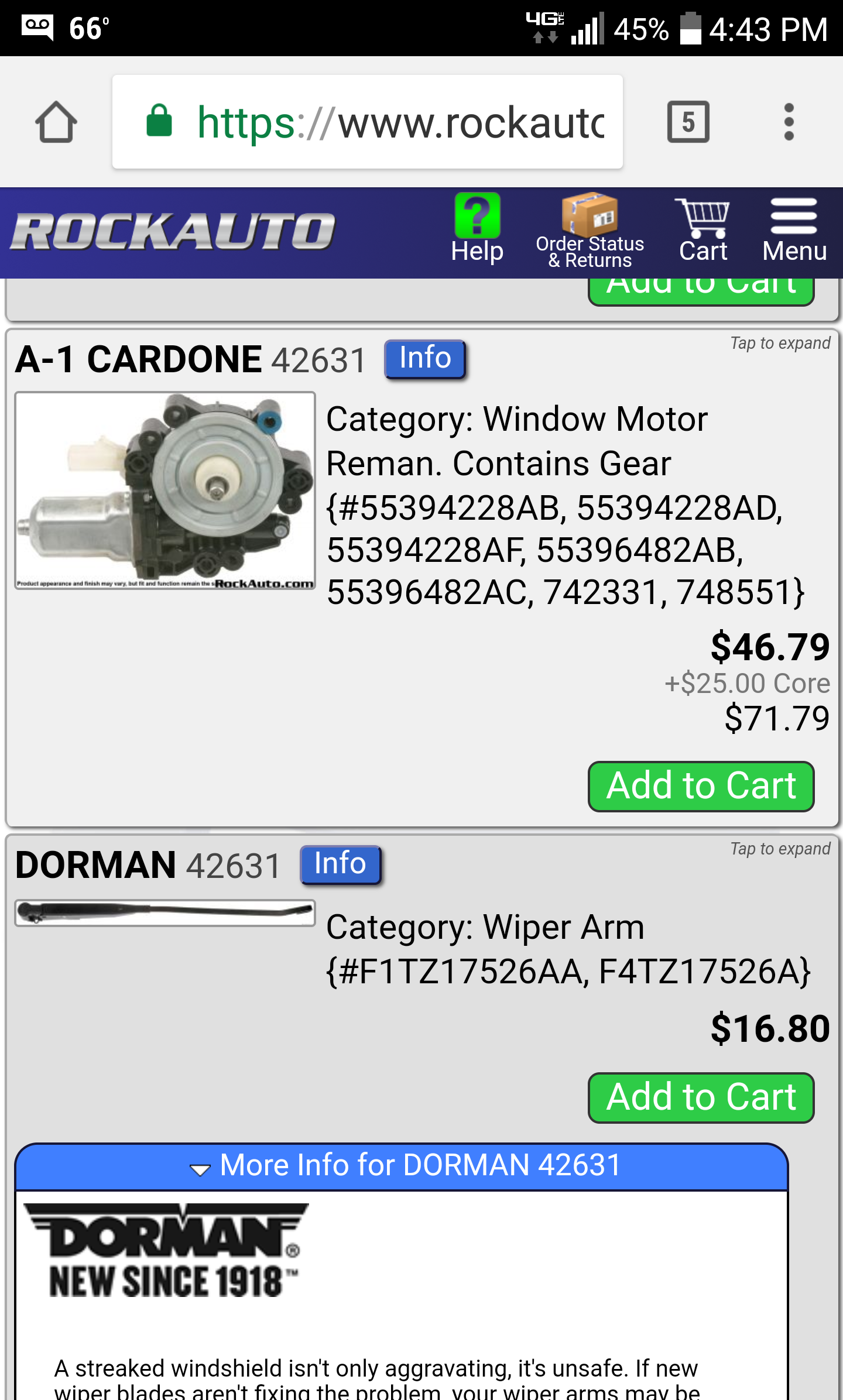Show Info for A-1 Cardone 42631

[x=425, y=358]
